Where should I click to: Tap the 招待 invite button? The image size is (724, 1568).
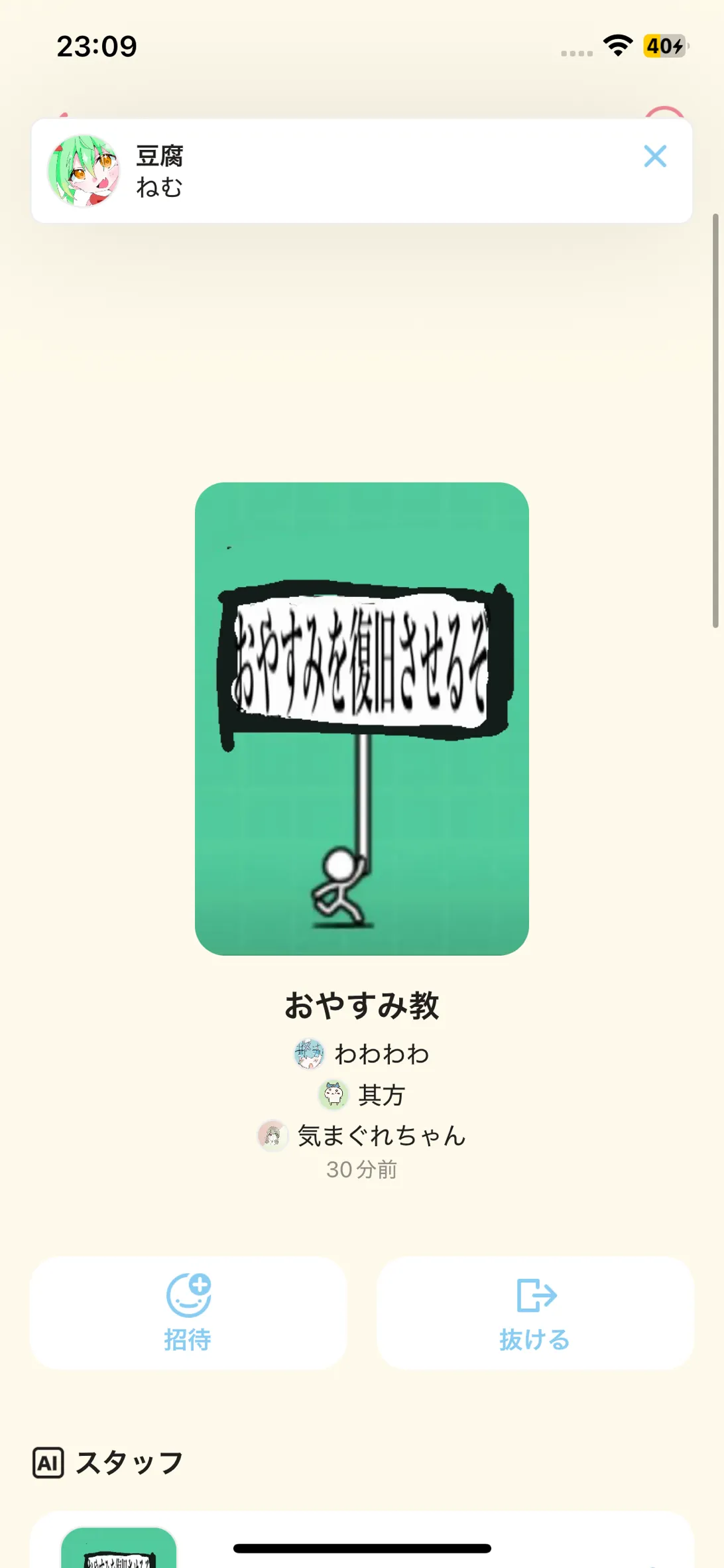tap(188, 1313)
